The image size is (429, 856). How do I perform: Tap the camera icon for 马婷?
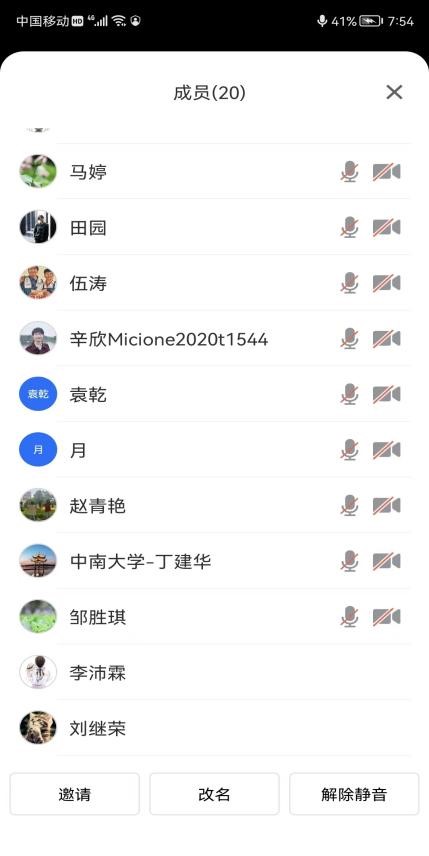386,171
